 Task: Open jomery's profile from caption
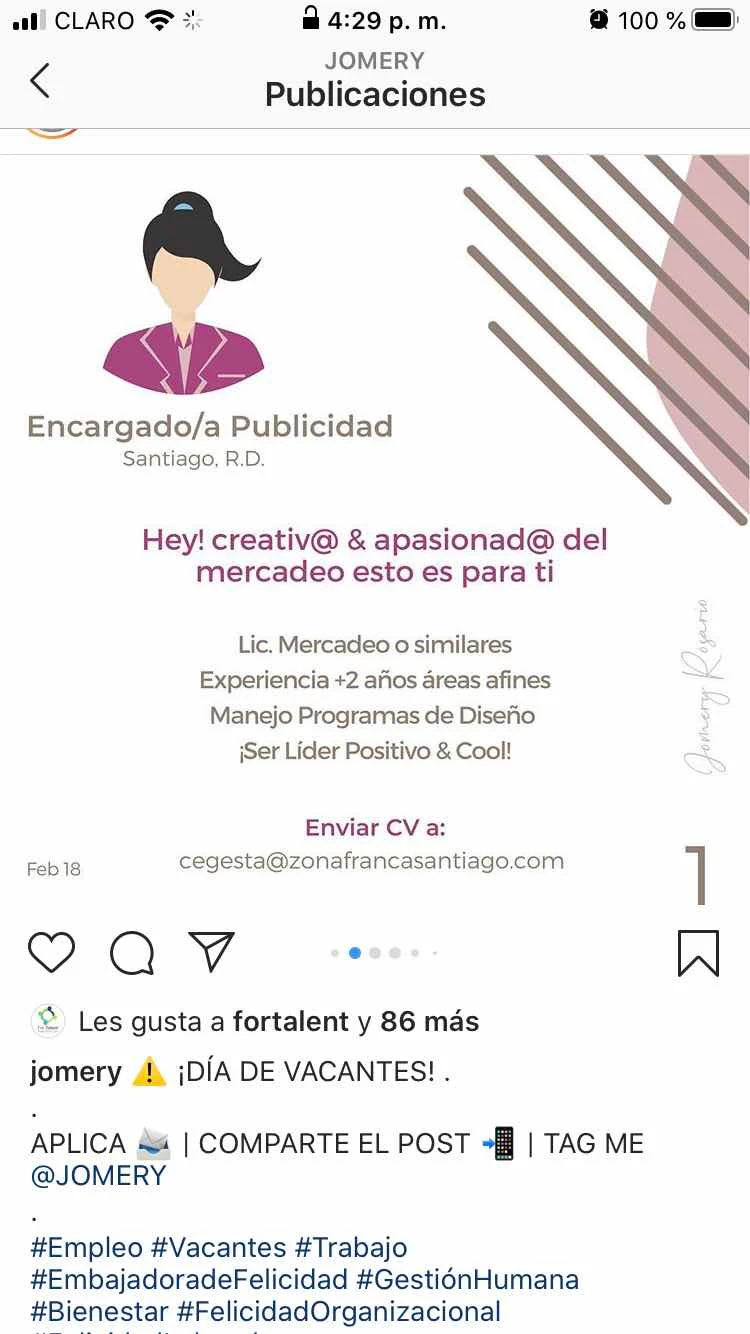[75, 1072]
